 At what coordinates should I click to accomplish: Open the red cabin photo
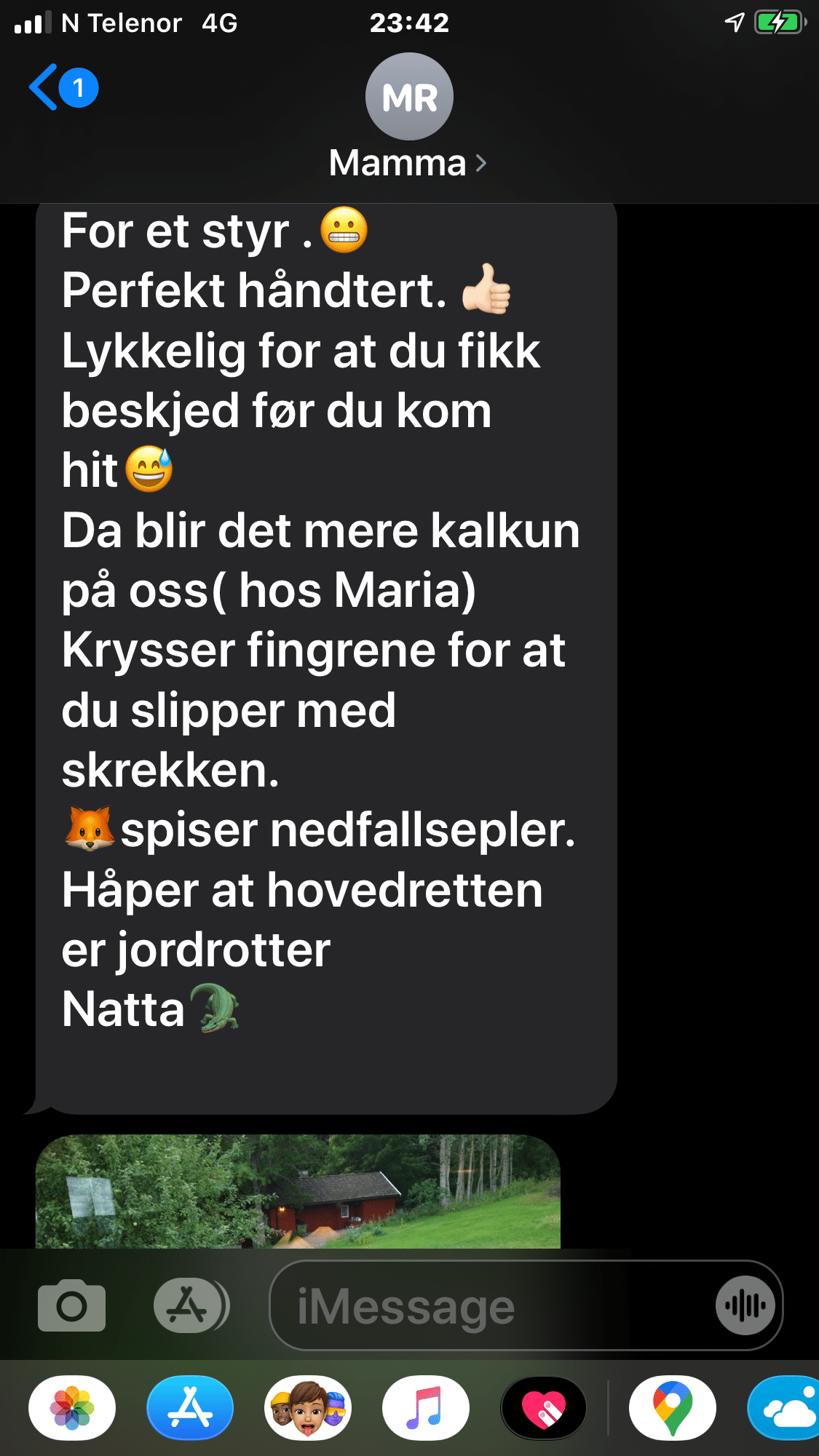(298, 1192)
